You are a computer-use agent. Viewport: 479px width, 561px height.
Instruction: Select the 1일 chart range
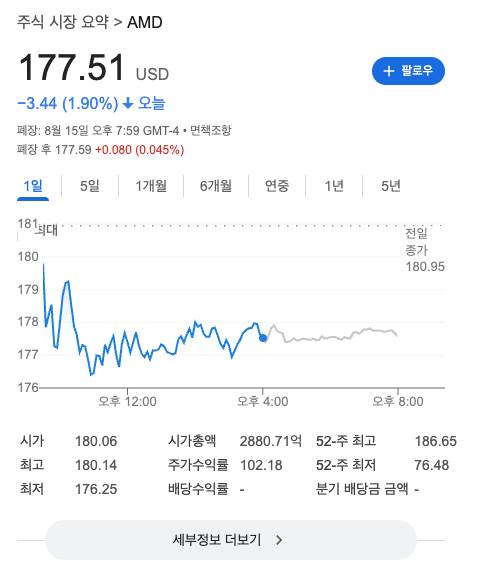pyautogui.click(x=33, y=186)
